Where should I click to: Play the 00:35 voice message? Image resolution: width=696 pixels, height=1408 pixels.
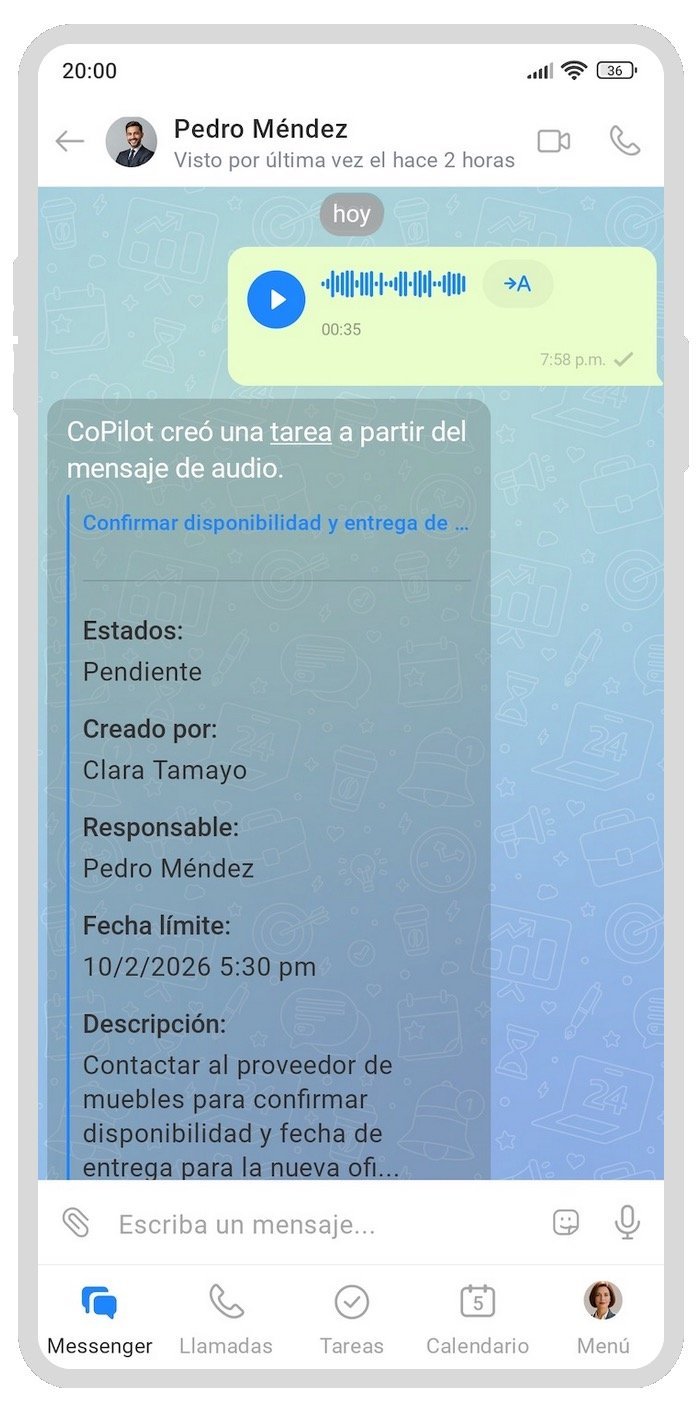[x=276, y=299]
